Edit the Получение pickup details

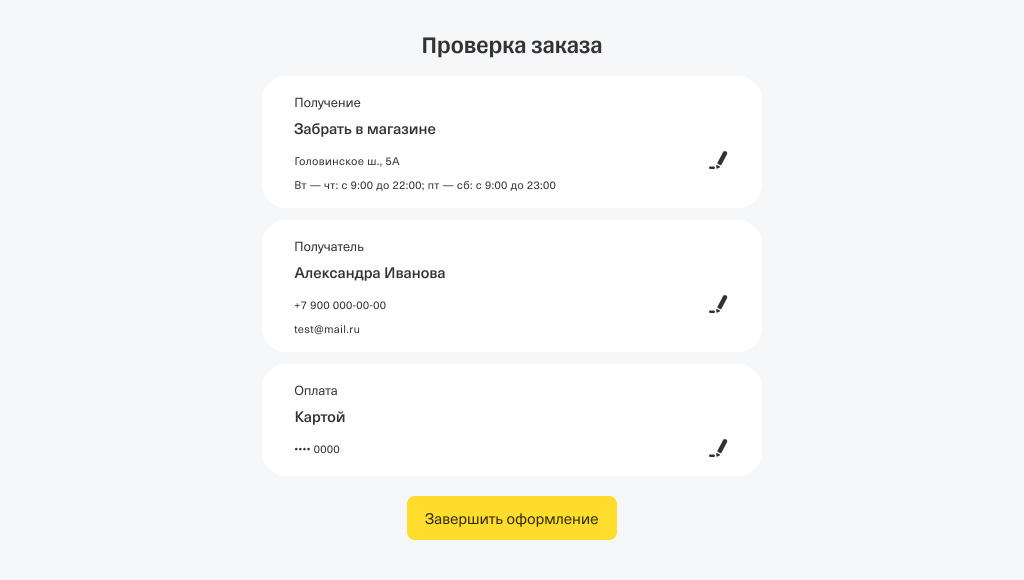(718, 160)
